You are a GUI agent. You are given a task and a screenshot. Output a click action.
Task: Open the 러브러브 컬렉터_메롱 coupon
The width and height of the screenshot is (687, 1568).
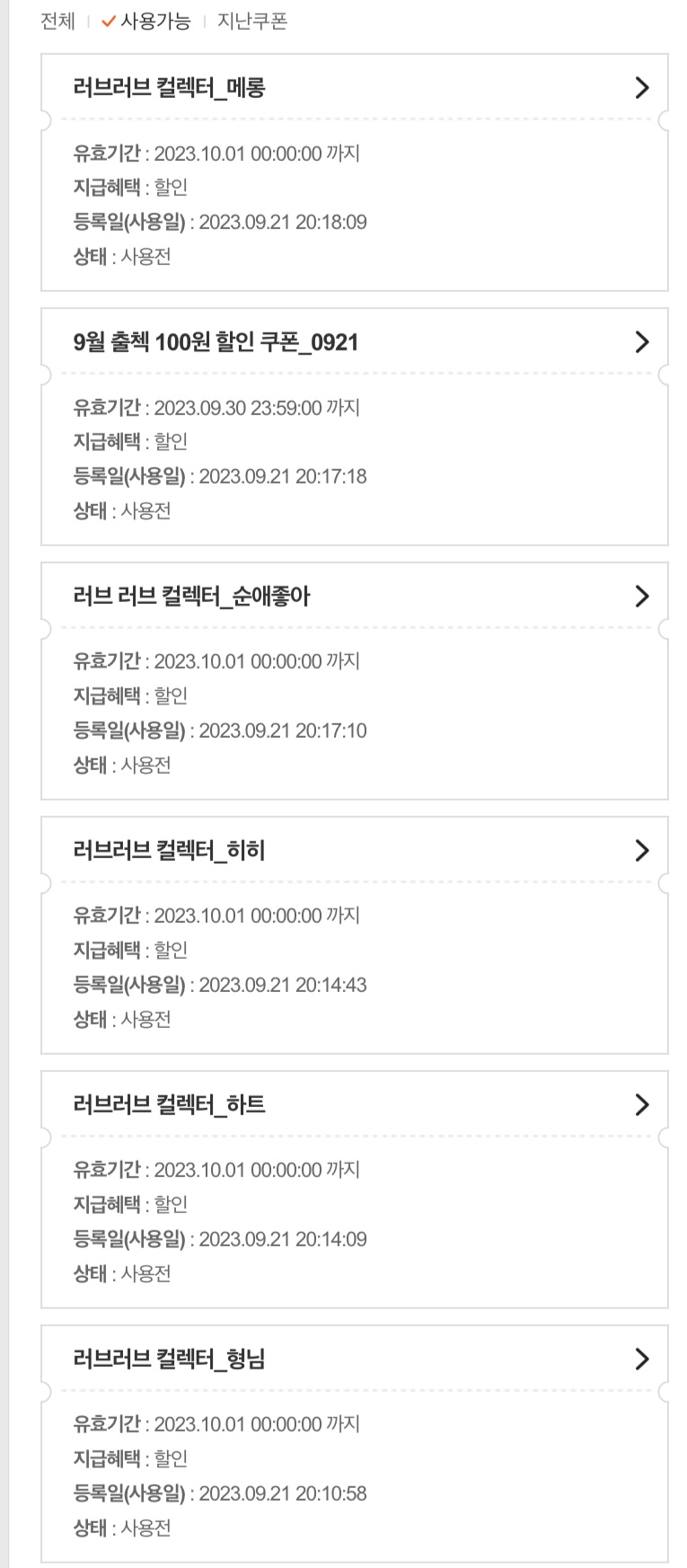355,88
